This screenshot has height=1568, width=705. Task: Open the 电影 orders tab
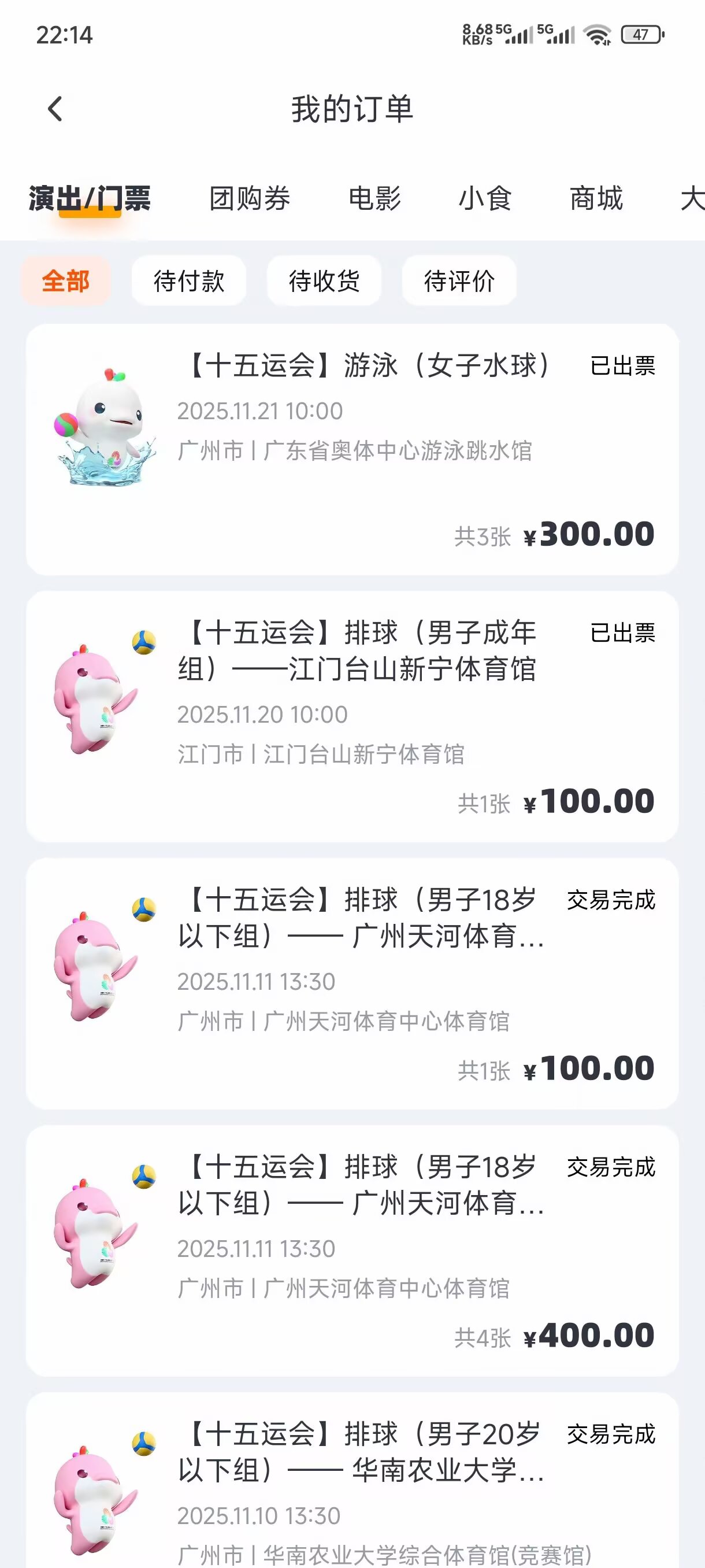click(374, 199)
